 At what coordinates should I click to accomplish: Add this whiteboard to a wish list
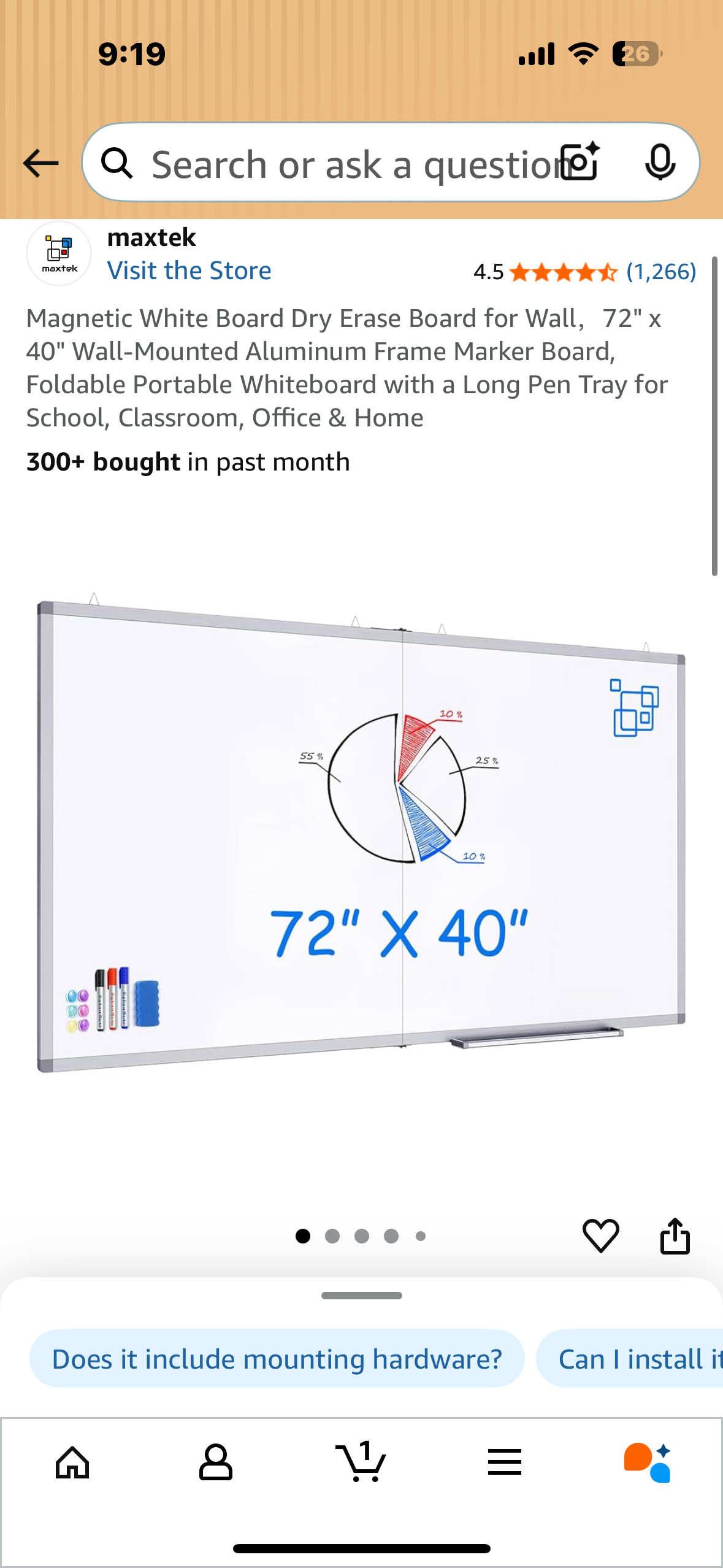[600, 1236]
